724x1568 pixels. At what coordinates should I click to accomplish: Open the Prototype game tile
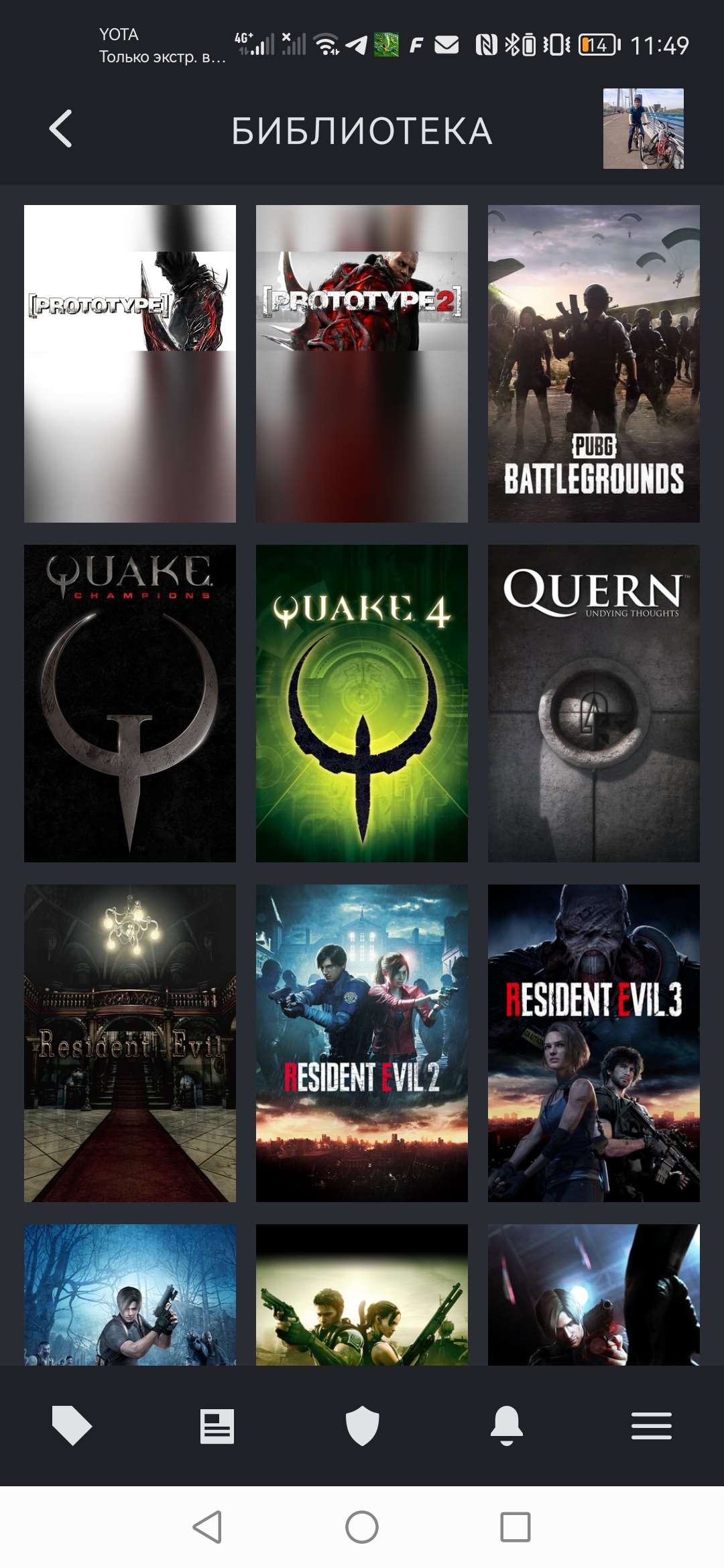pos(130,364)
